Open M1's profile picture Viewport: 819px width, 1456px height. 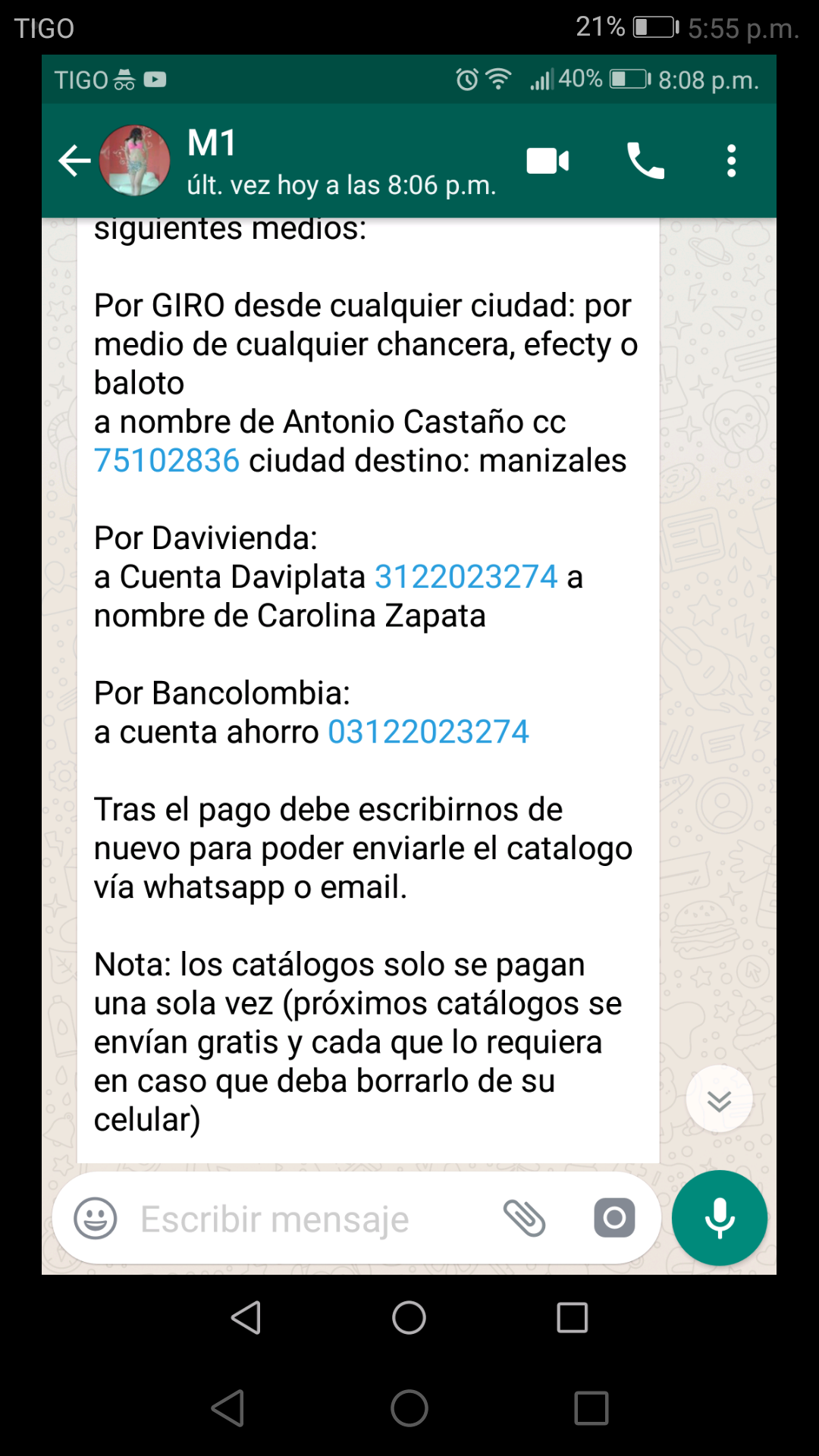click(x=135, y=161)
